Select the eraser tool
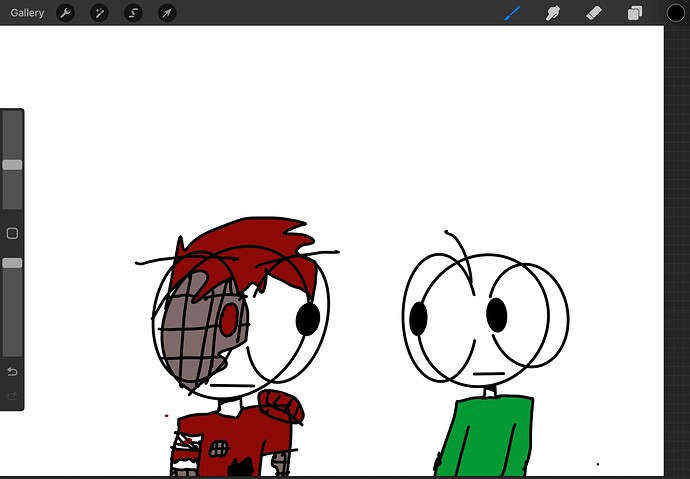Screen dimensions: 690x479 593,13
